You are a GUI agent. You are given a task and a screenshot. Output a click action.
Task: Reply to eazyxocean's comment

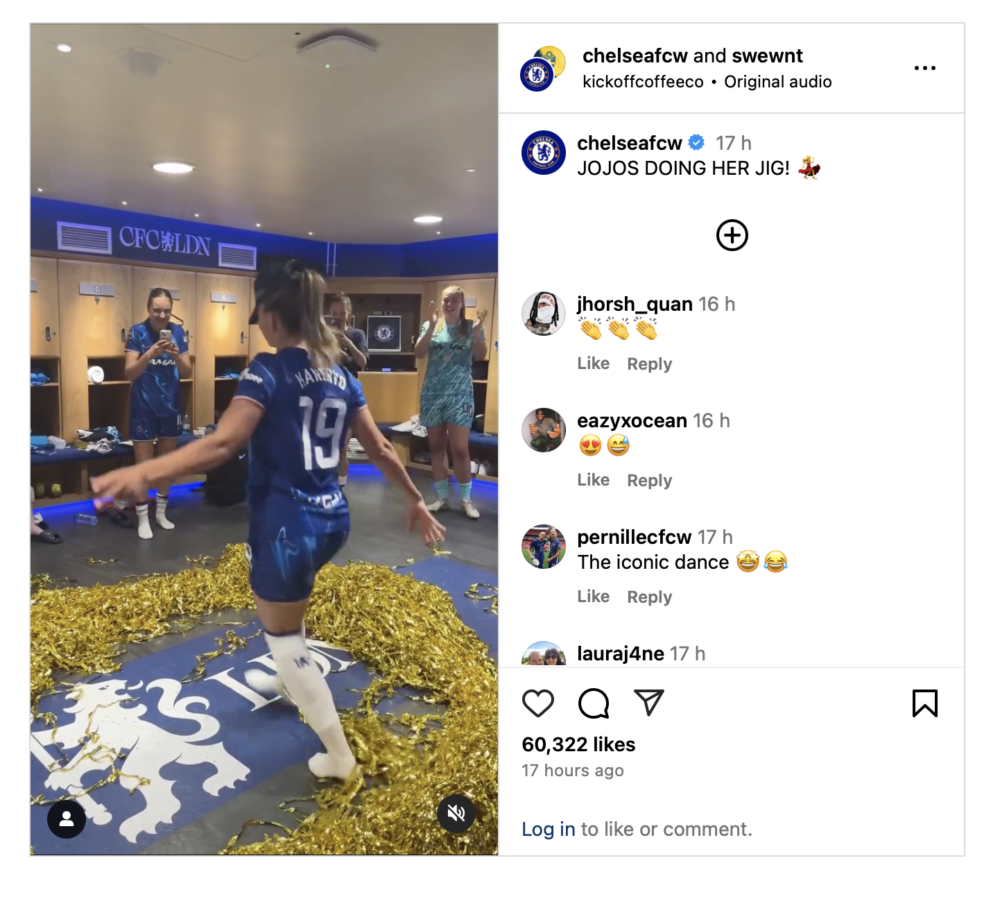point(649,481)
